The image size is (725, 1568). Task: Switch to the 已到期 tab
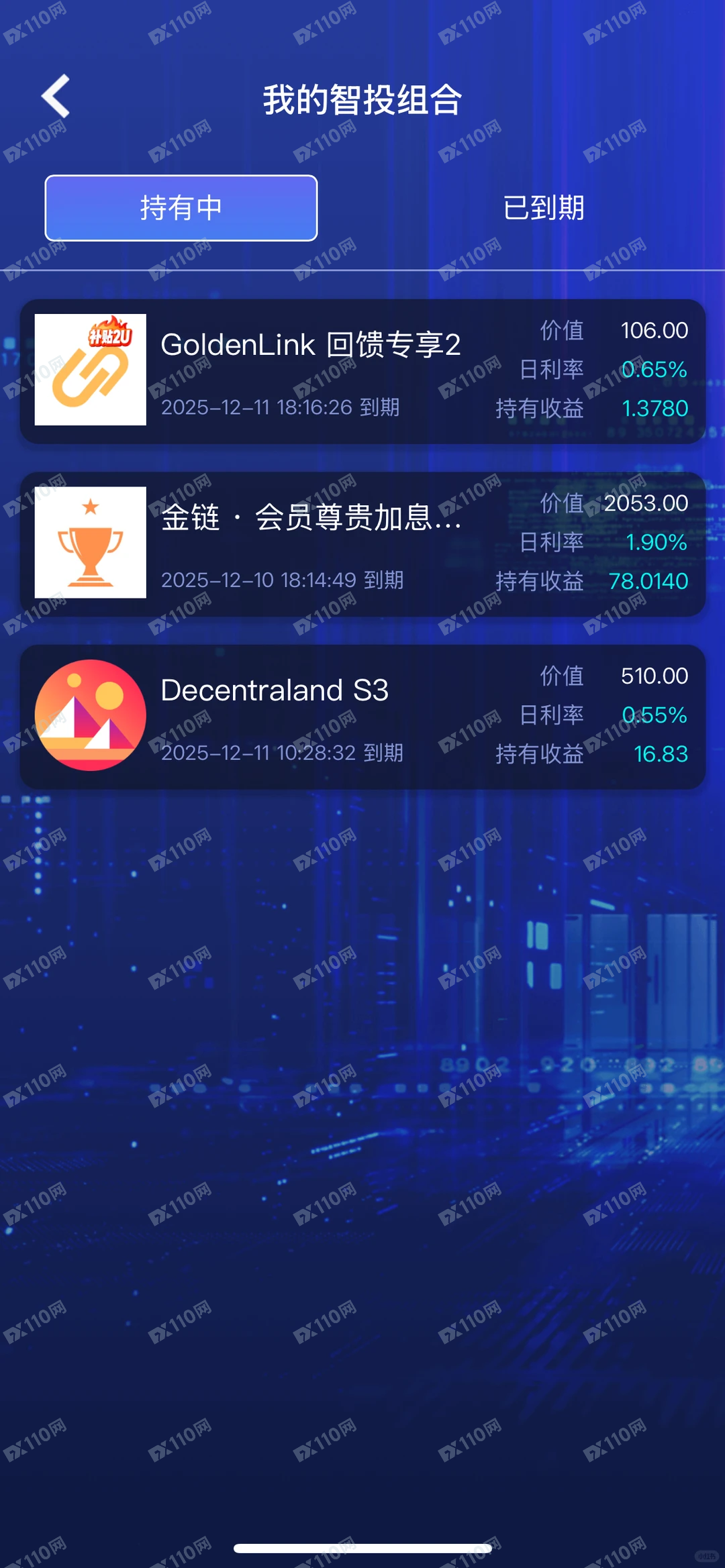544,208
